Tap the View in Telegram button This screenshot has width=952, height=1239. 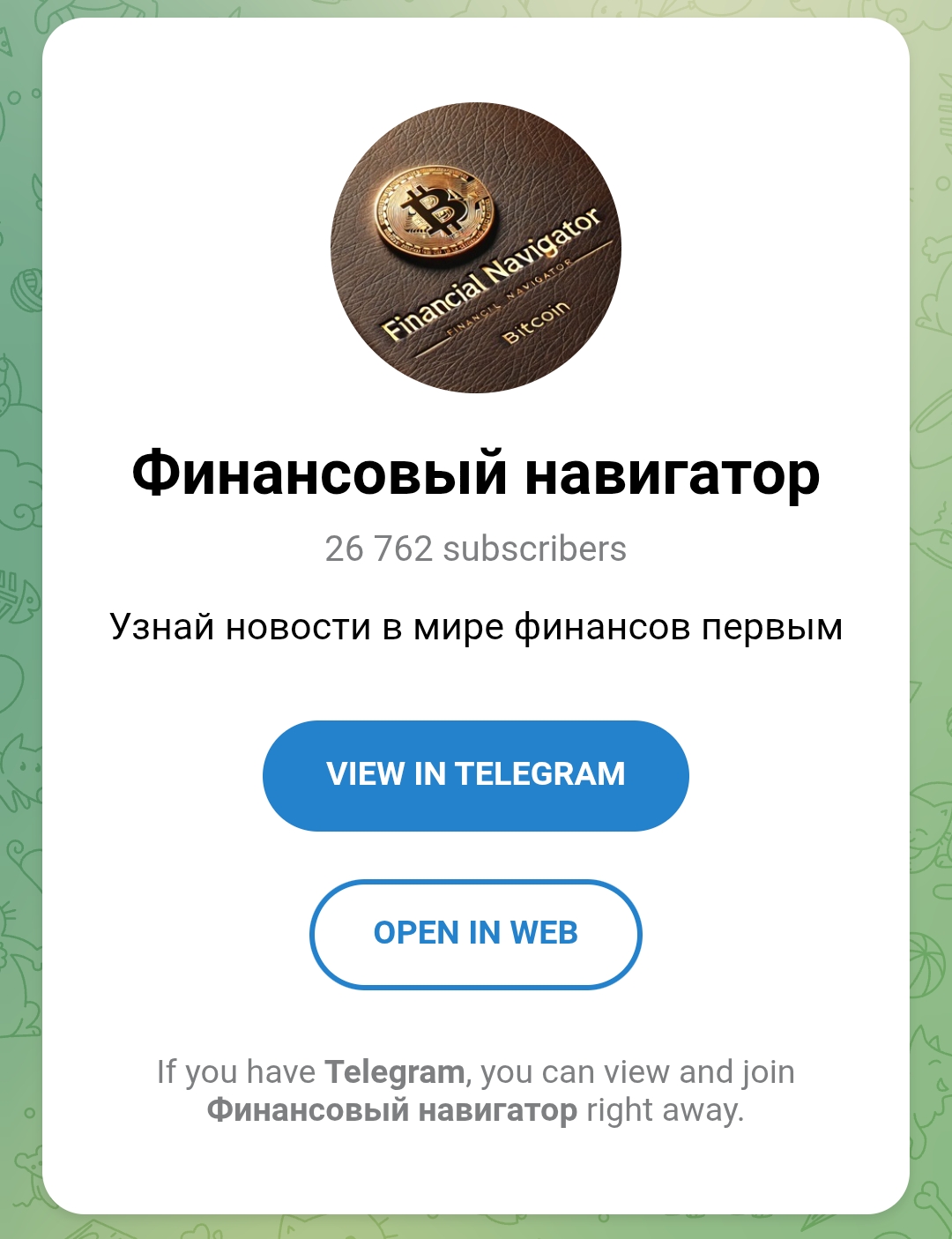coord(475,775)
